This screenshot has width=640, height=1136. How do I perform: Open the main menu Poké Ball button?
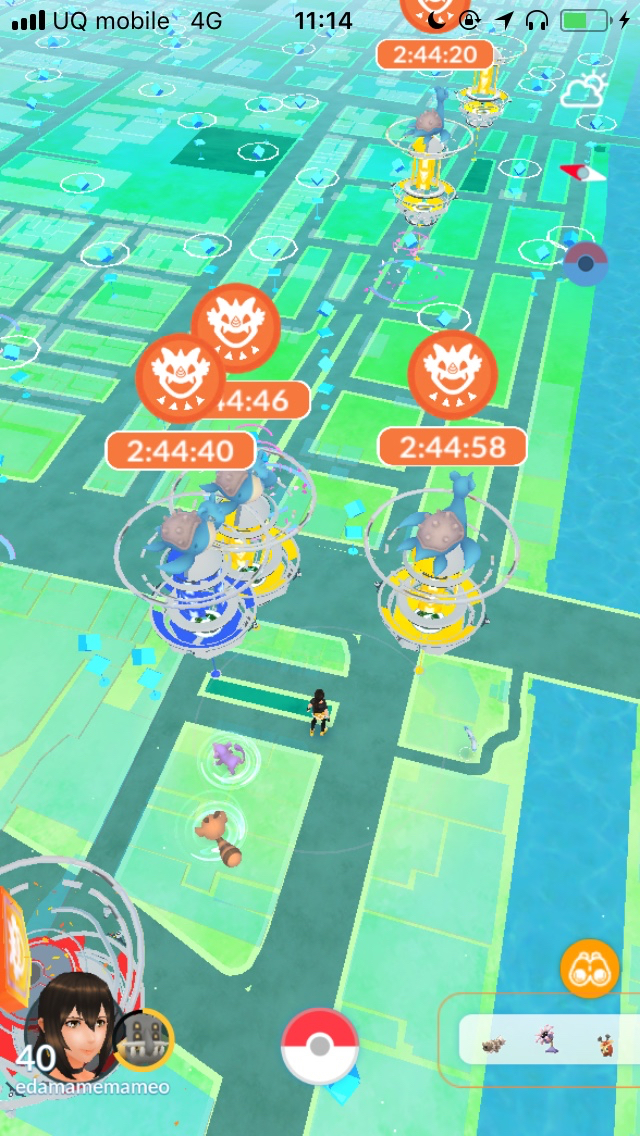pyautogui.click(x=320, y=1046)
